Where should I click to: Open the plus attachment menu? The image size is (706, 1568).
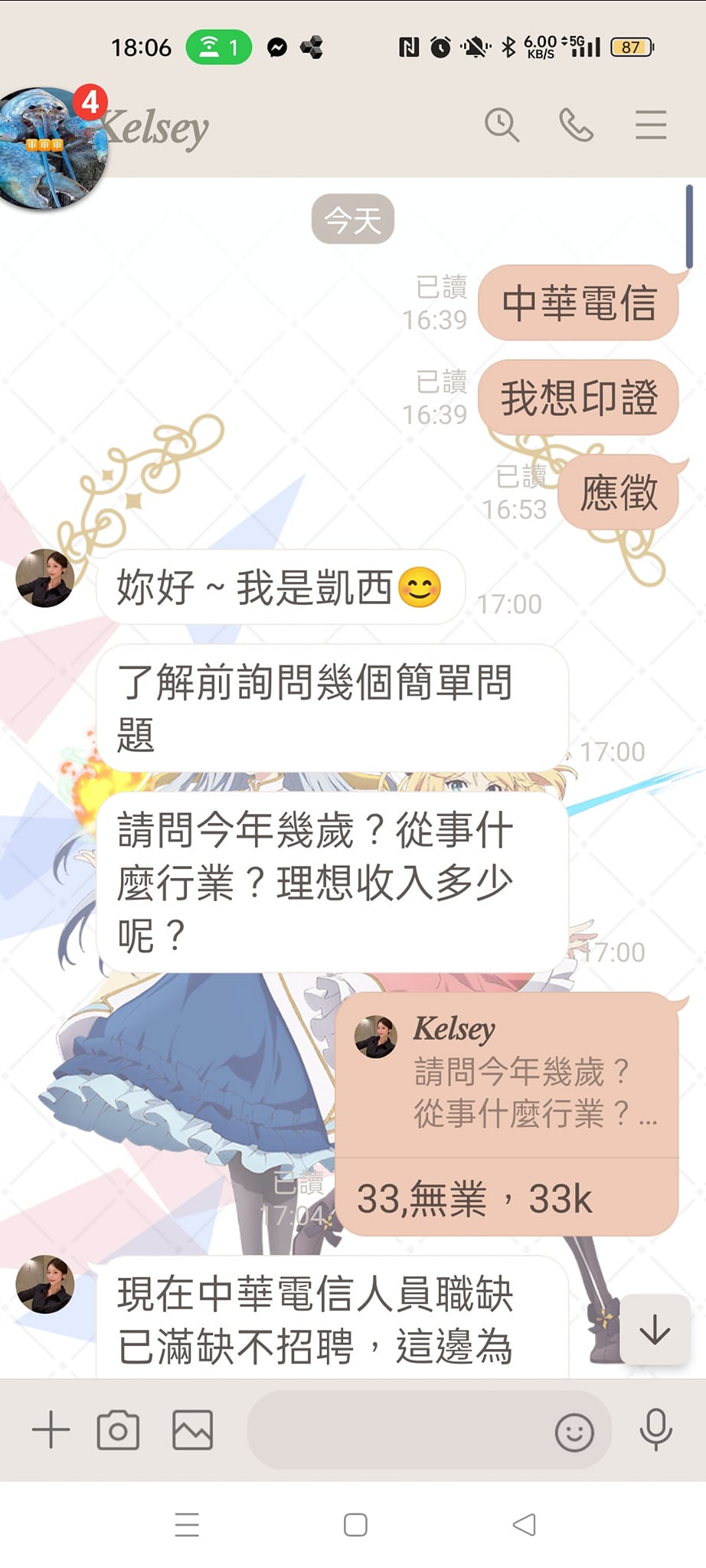(x=51, y=1429)
